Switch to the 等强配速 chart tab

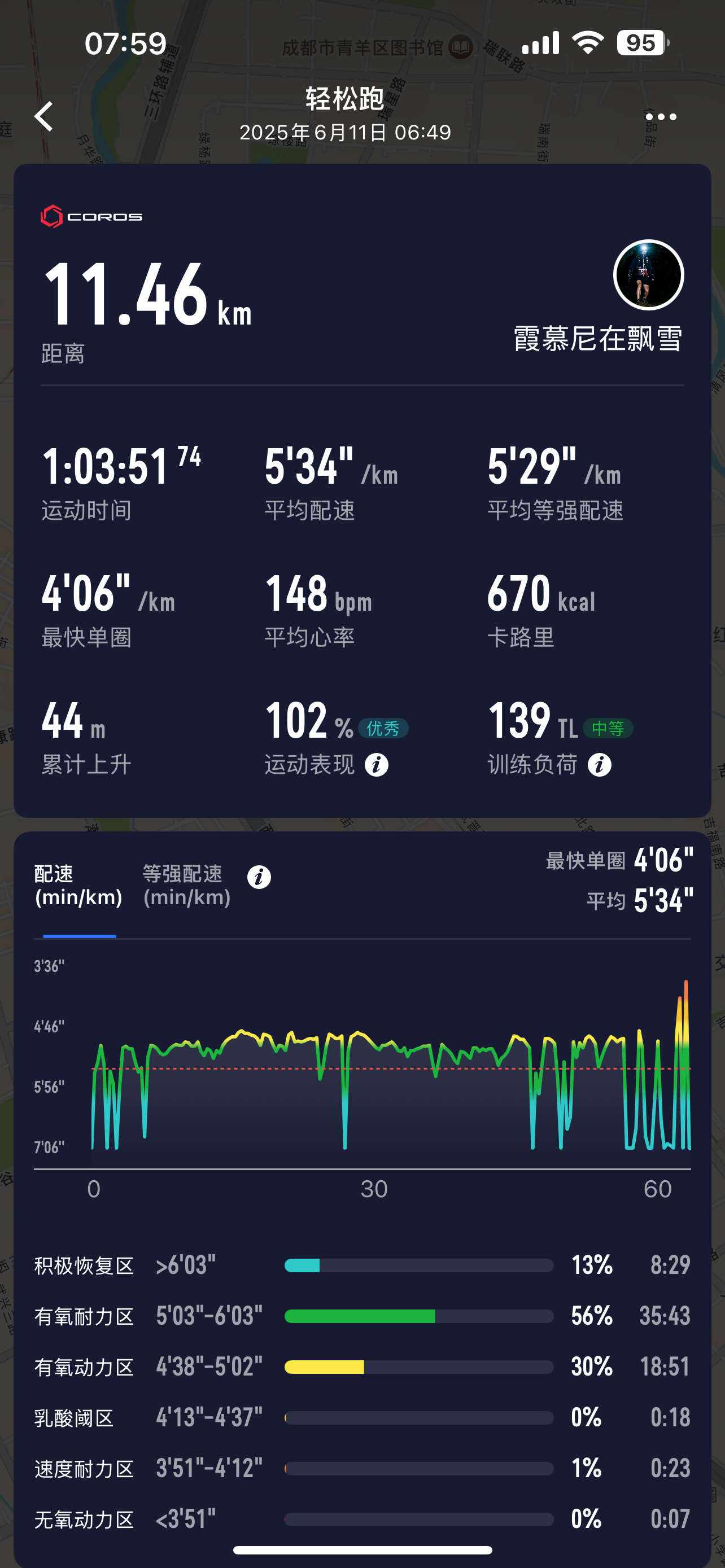coord(187,885)
